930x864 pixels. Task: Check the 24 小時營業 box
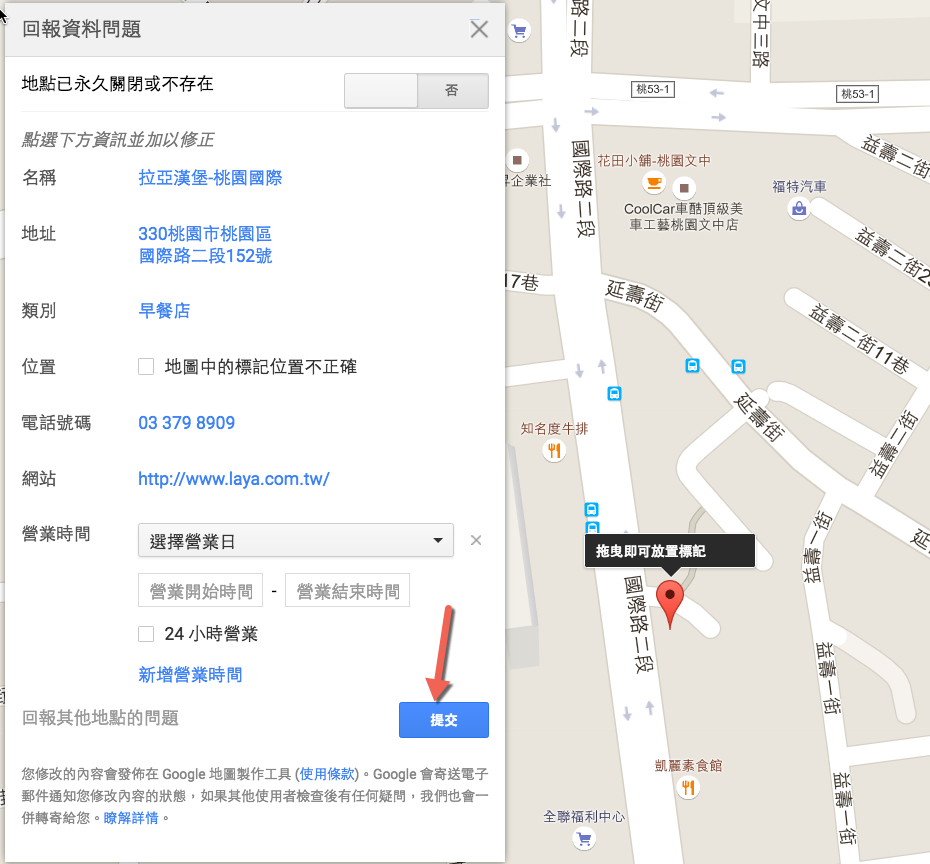146,634
